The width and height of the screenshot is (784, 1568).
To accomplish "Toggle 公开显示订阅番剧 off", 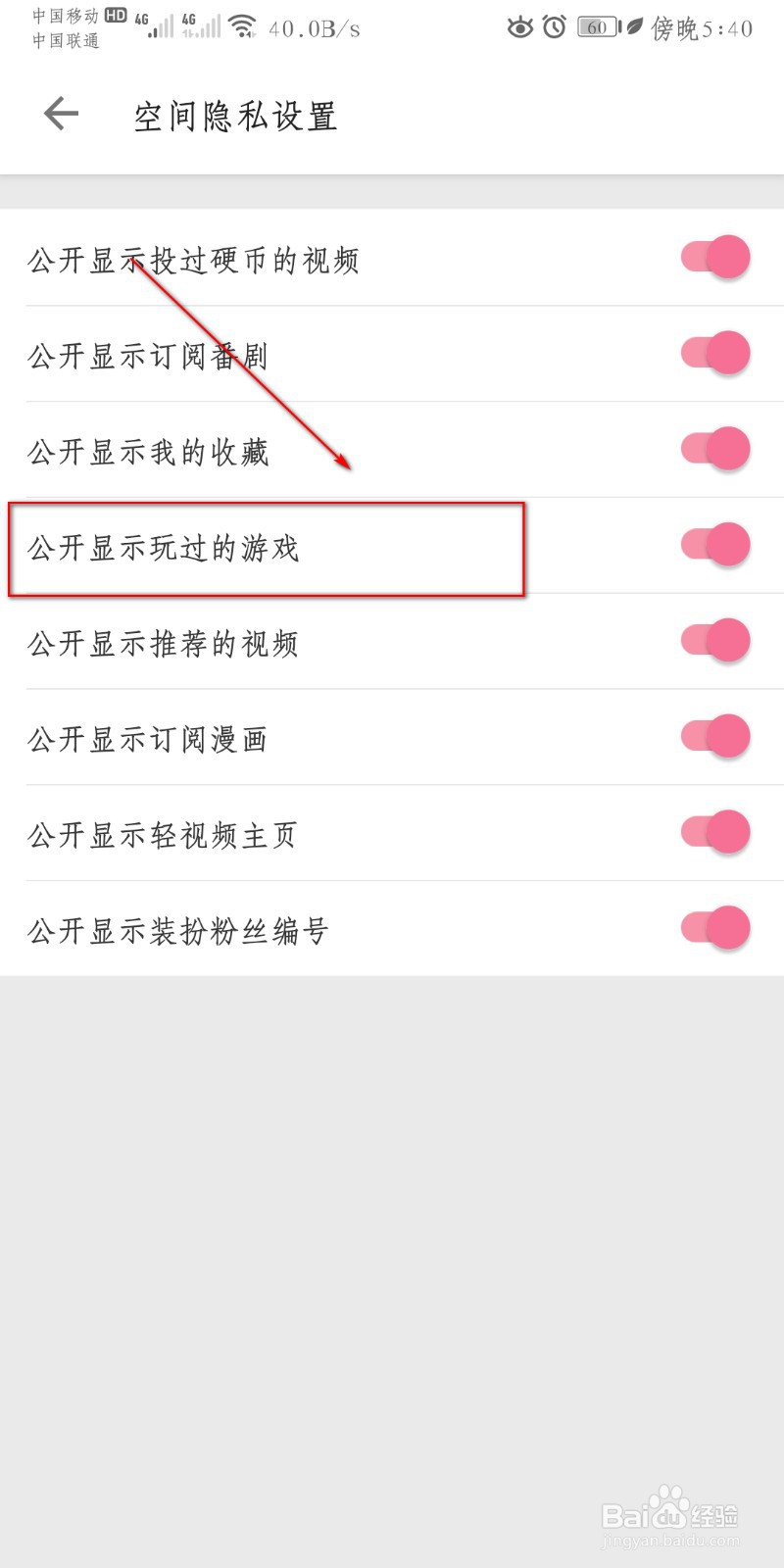I will pos(713,353).
